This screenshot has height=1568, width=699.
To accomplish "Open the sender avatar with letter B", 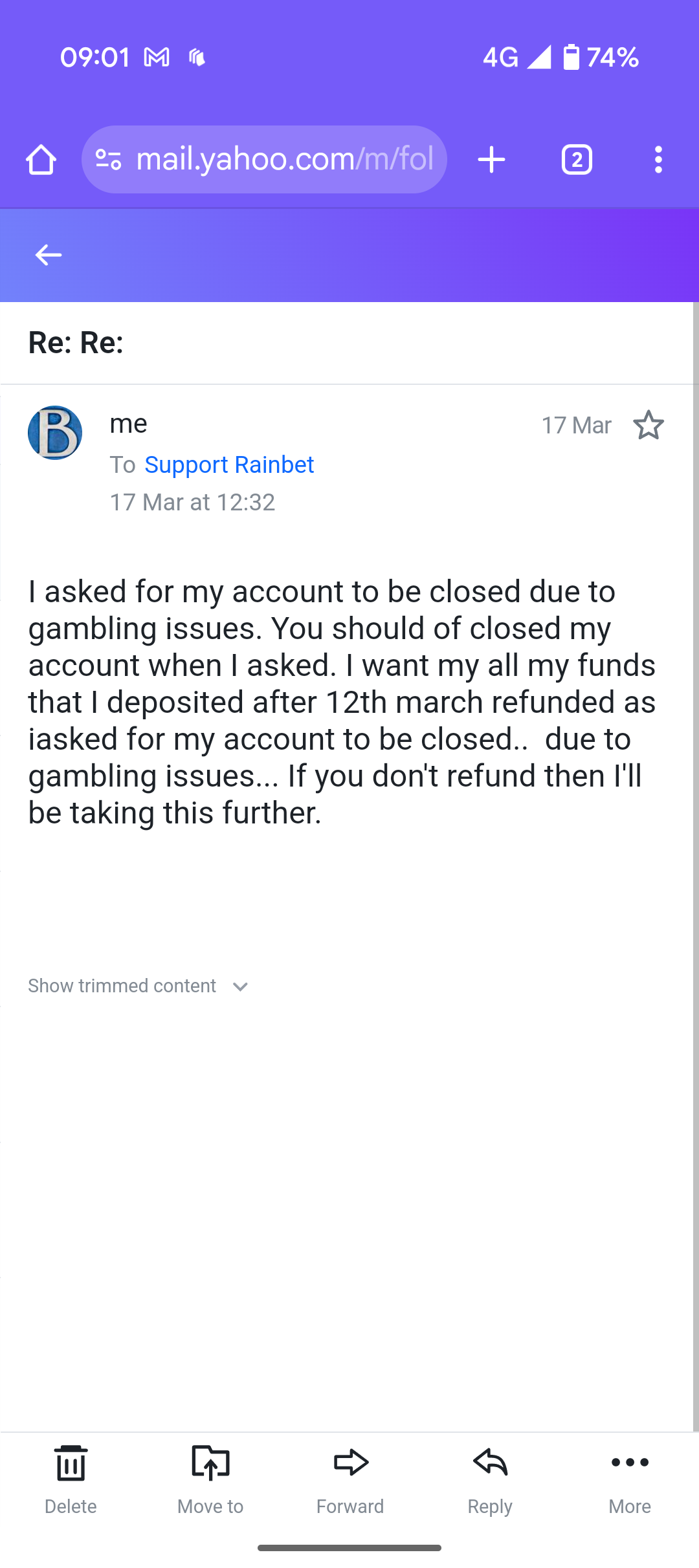I will [55, 433].
